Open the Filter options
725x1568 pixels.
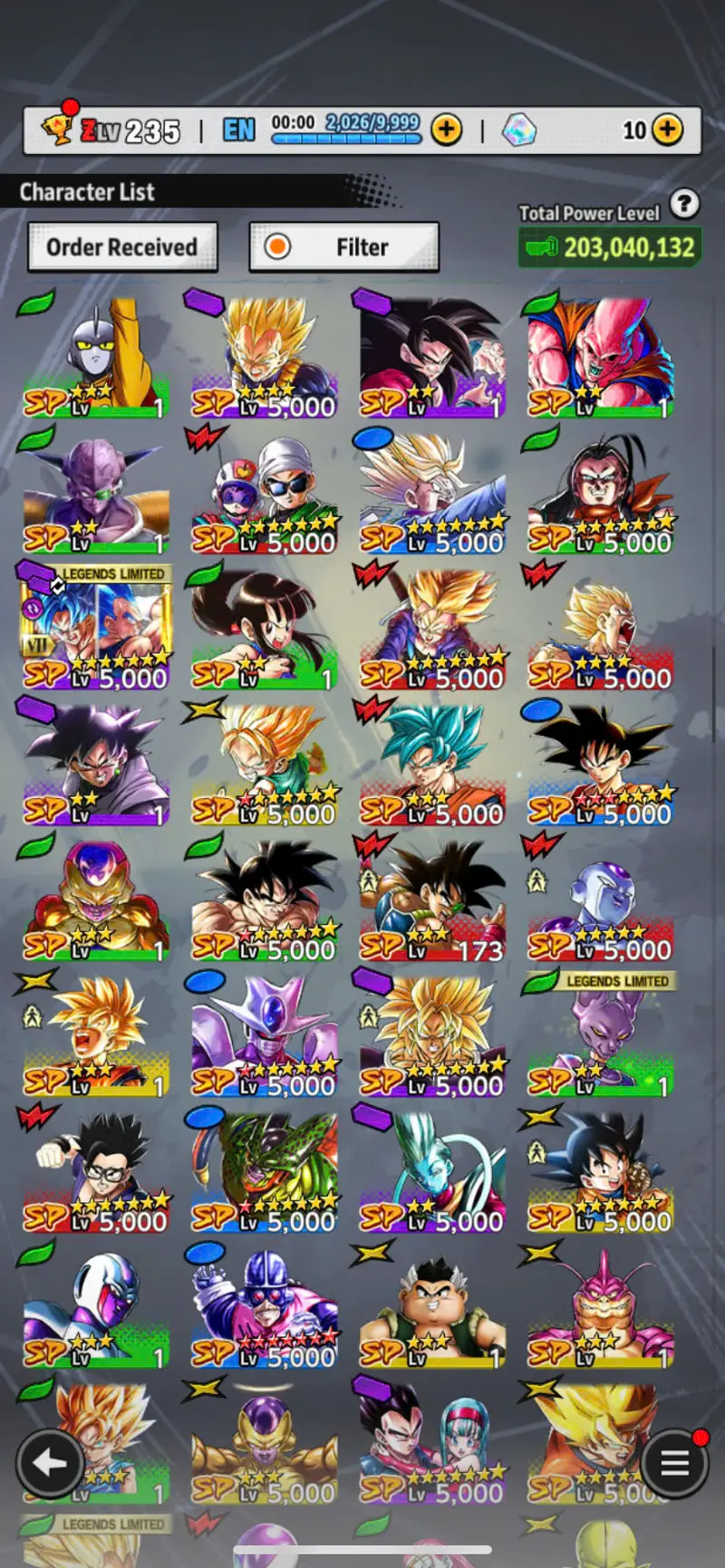[x=344, y=247]
